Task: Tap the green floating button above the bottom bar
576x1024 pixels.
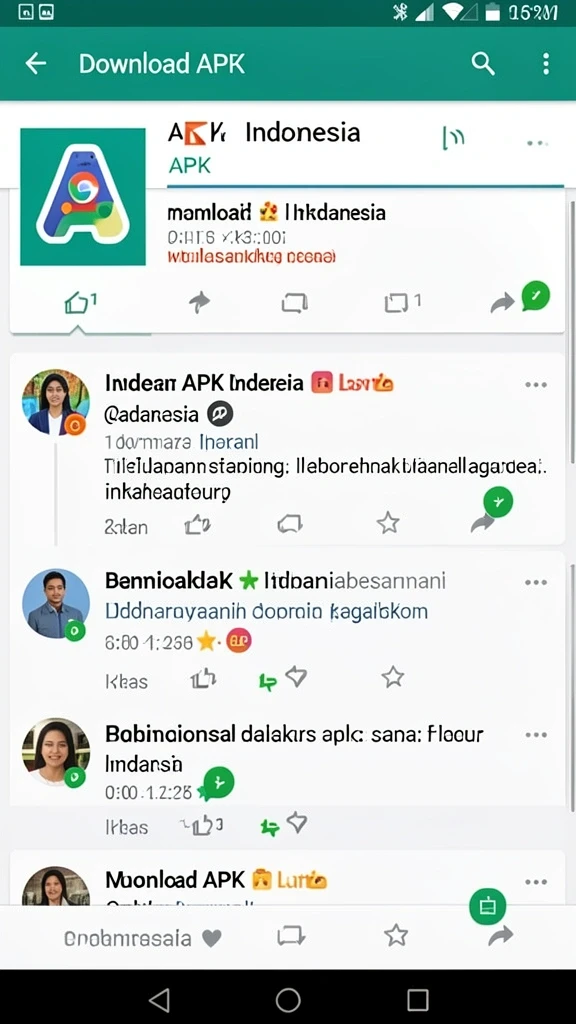Action: coord(488,906)
